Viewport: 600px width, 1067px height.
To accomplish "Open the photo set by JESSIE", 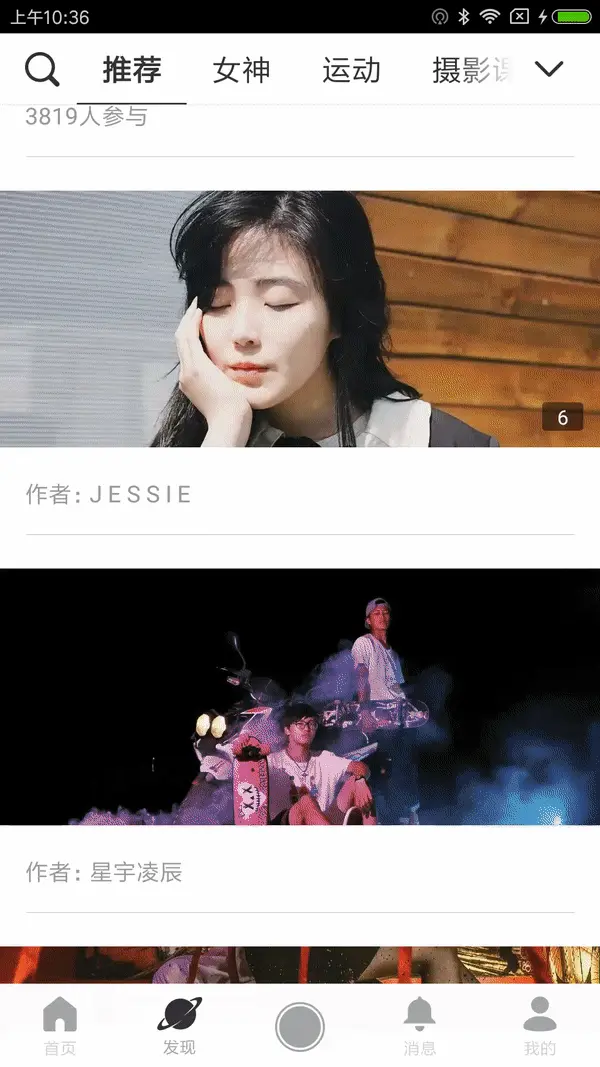I will 300,318.
